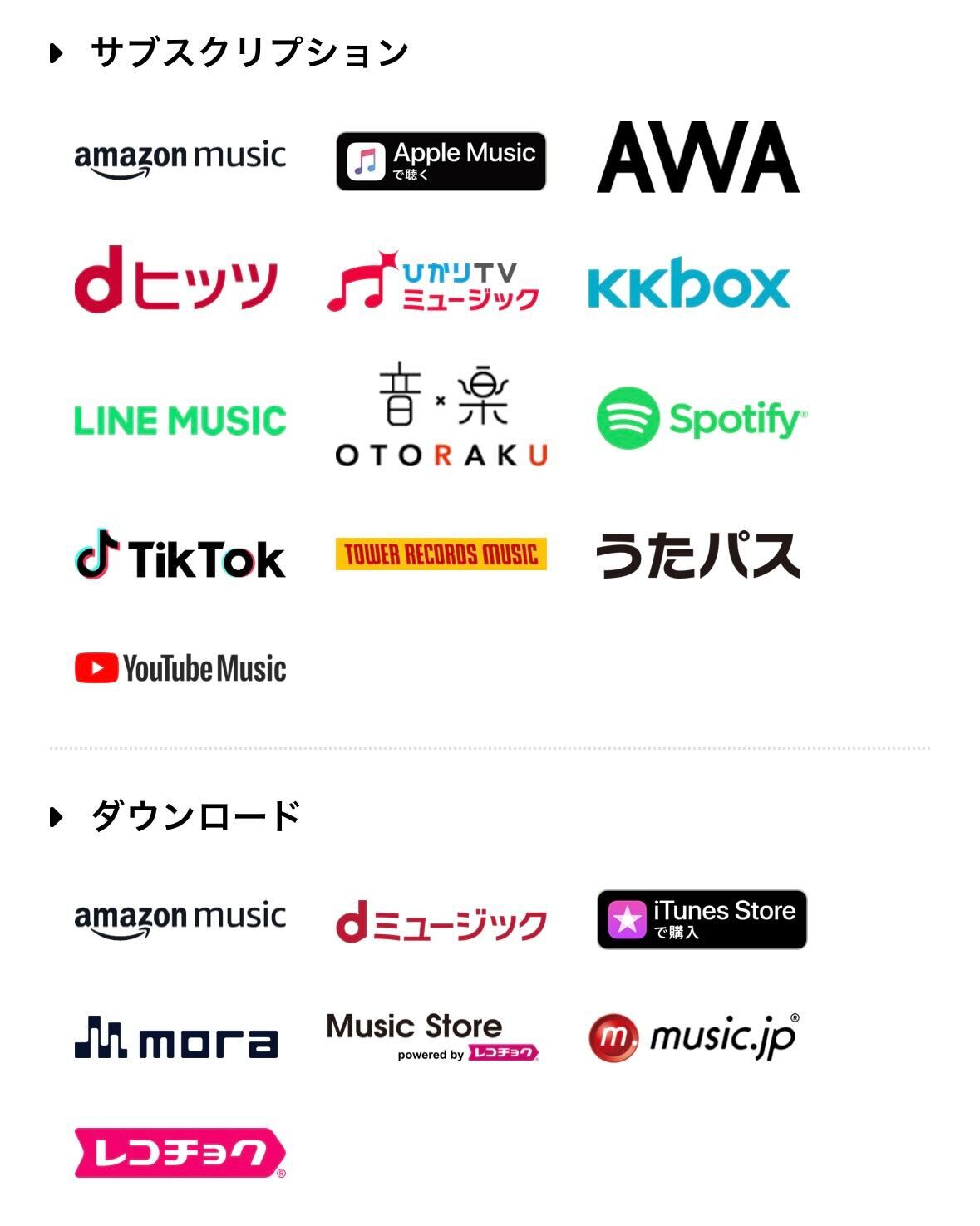Open Amazon Music under download section
The height and width of the screenshot is (1226, 980).
click(x=180, y=919)
